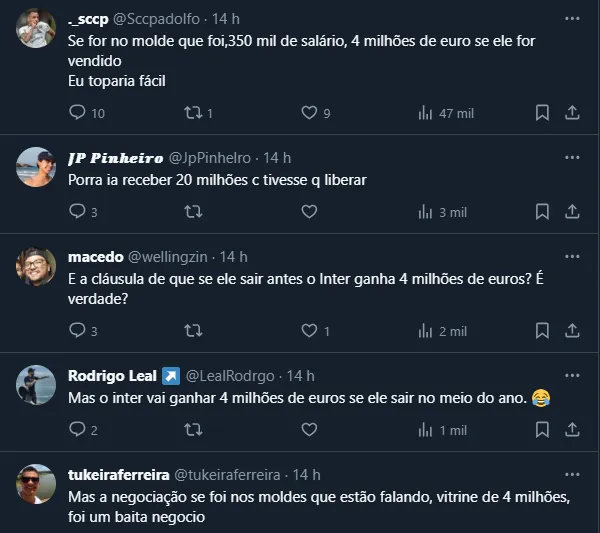Bookmark _sccp's tweet
This screenshot has height=533, width=600.
pyautogui.click(x=542, y=113)
